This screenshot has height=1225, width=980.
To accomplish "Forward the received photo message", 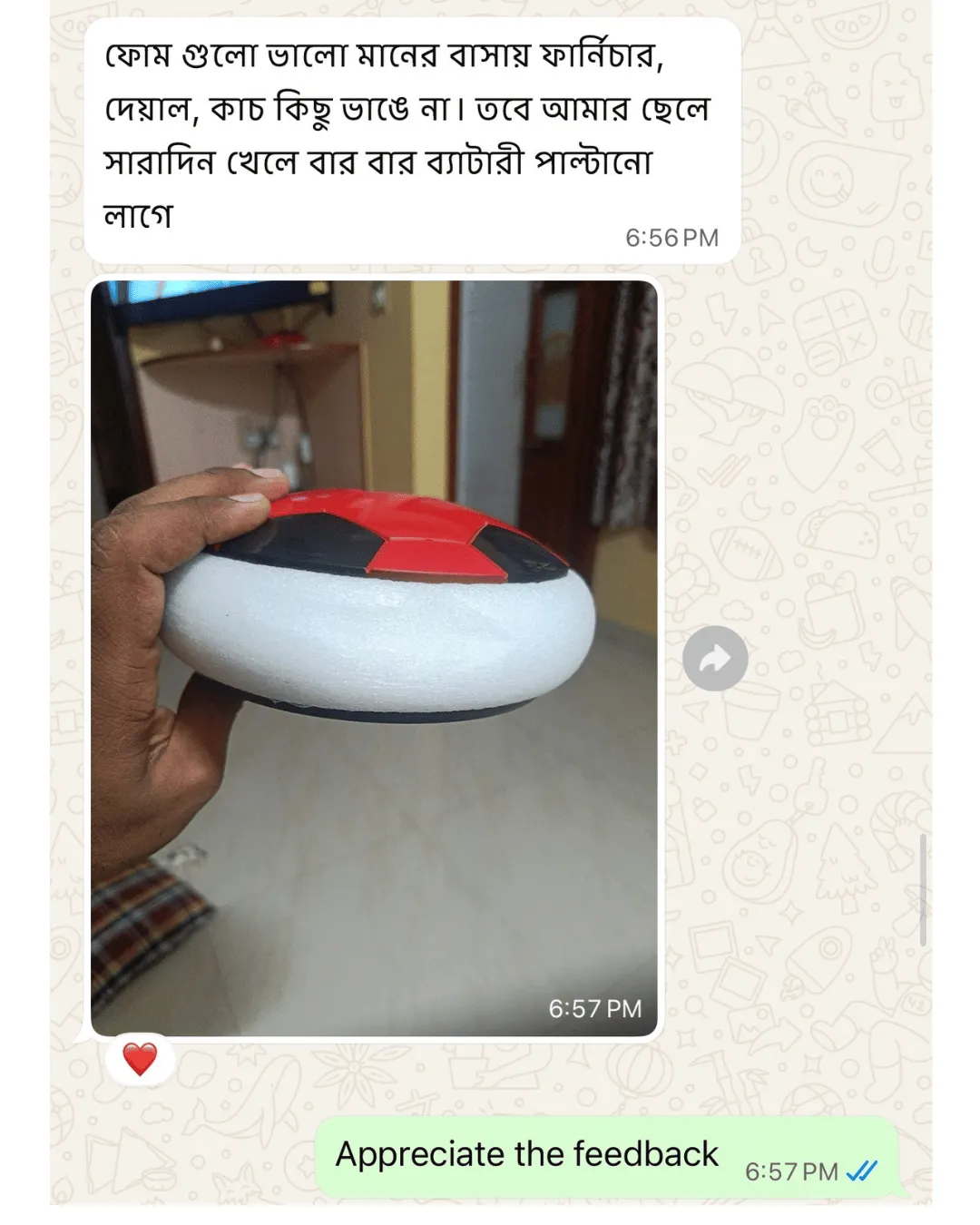I will (715, 659).
